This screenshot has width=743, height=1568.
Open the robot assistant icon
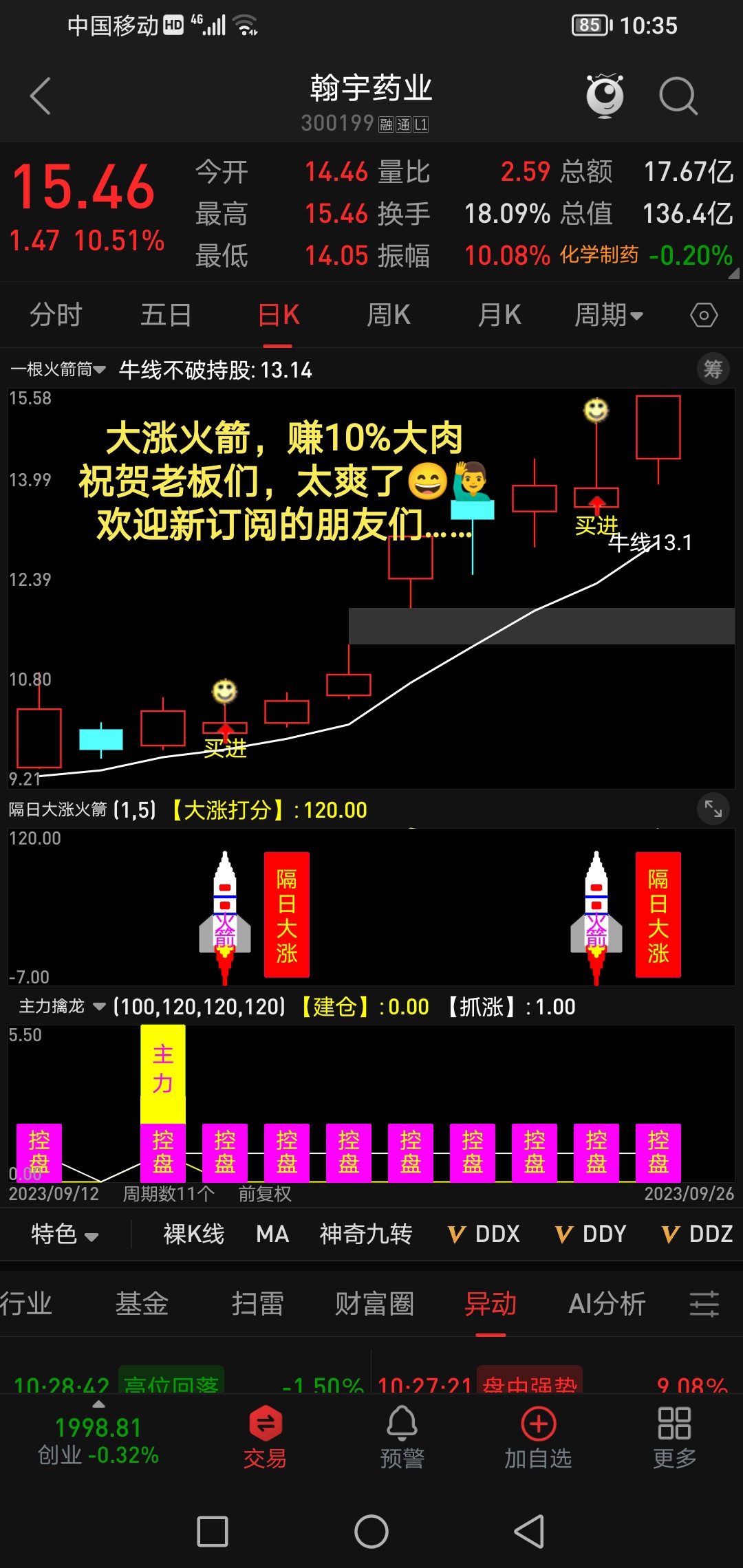605,96
